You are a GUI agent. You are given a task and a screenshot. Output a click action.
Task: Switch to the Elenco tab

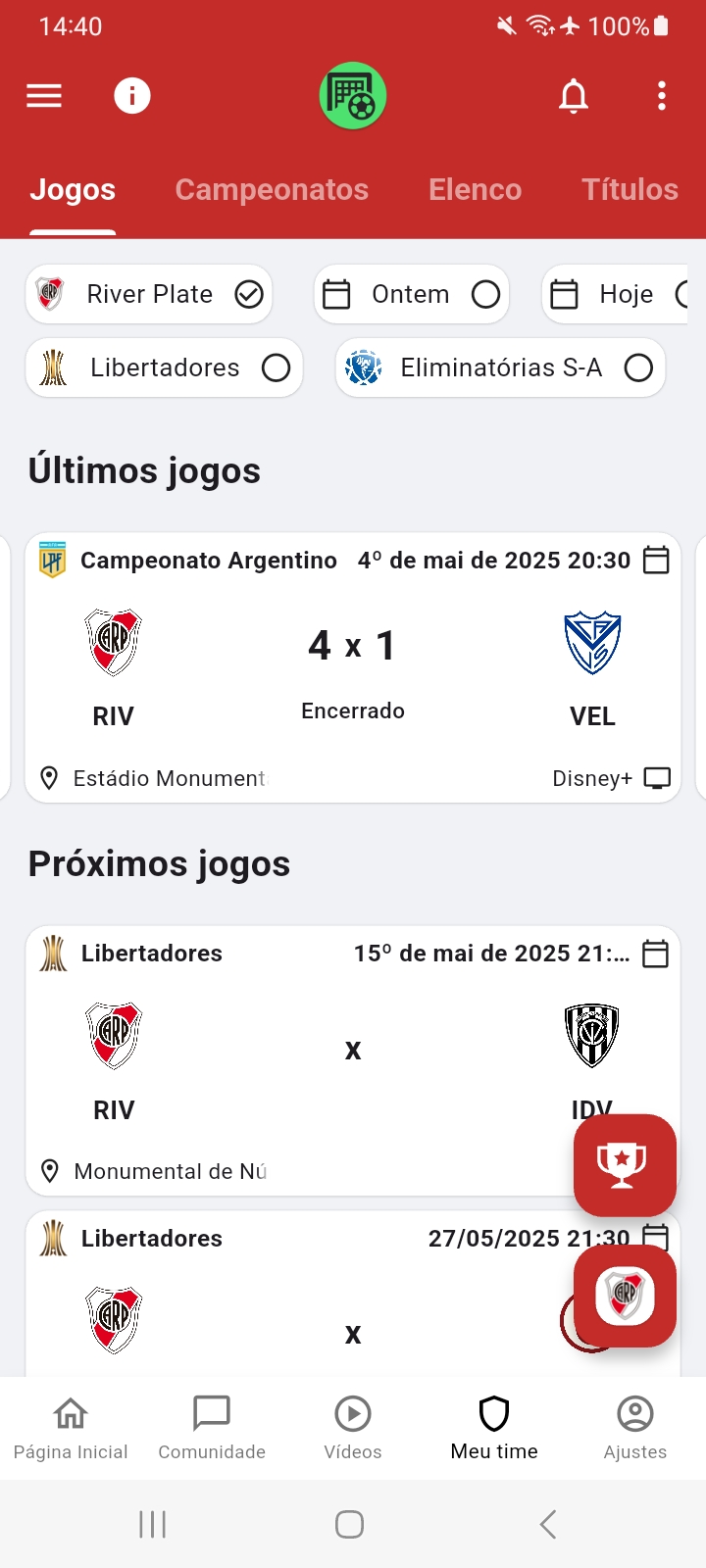(476, 189)
